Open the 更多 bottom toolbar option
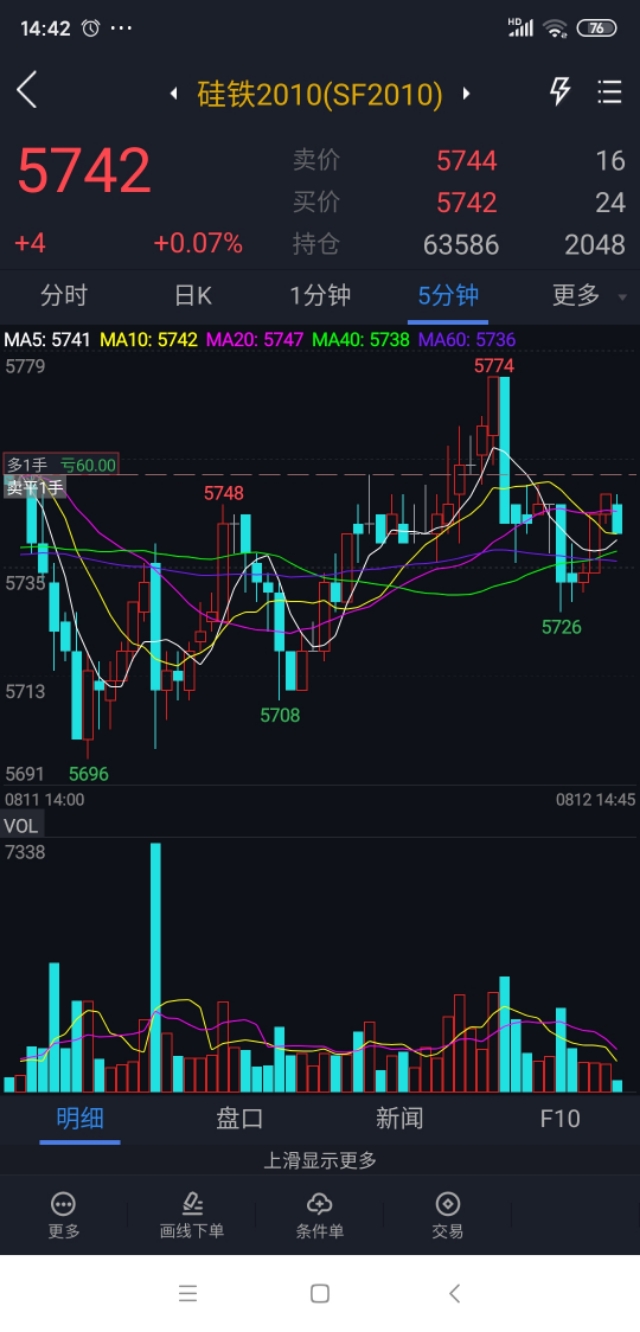The width and height of the screenshot is (640, 1332). (x=64, y=1214)
